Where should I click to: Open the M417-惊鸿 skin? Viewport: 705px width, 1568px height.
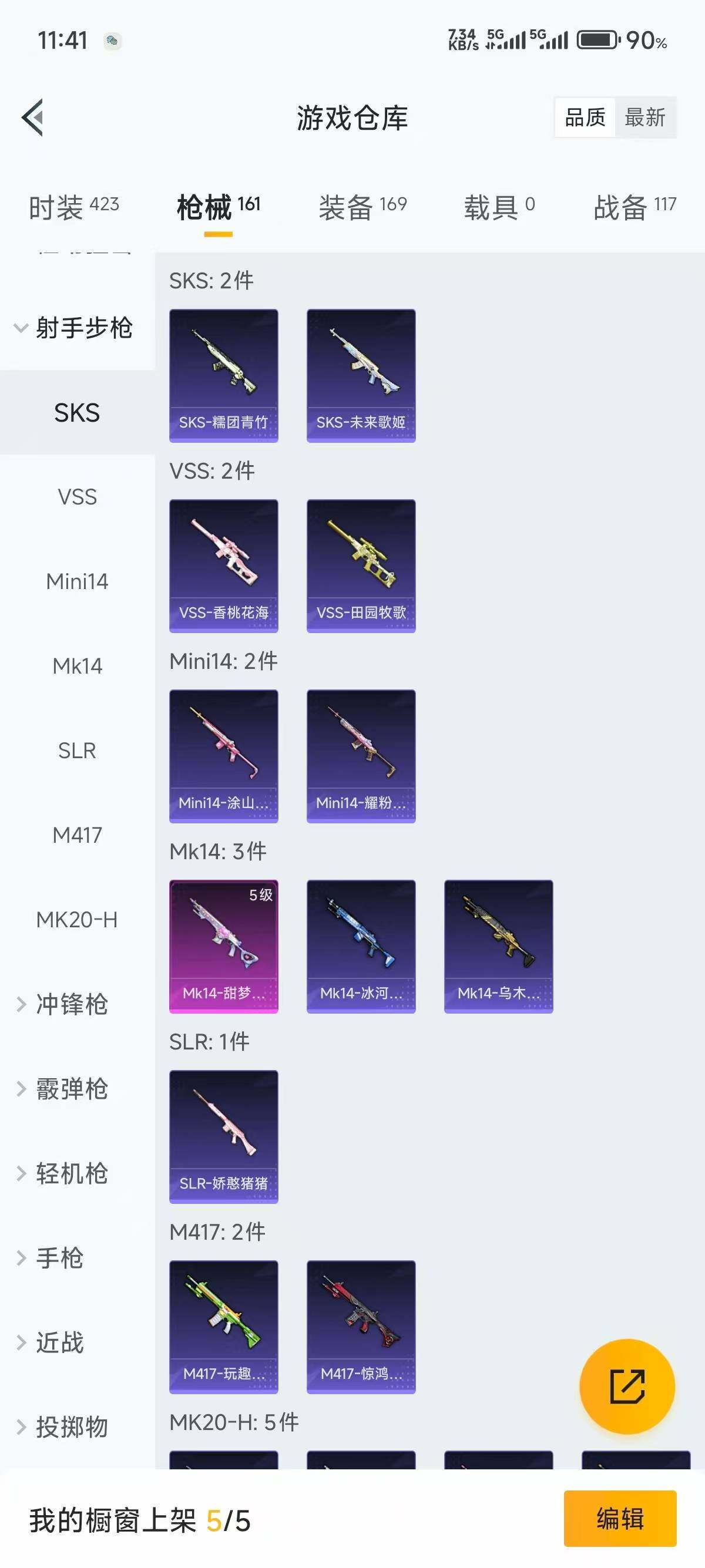tap(361, 1327)
